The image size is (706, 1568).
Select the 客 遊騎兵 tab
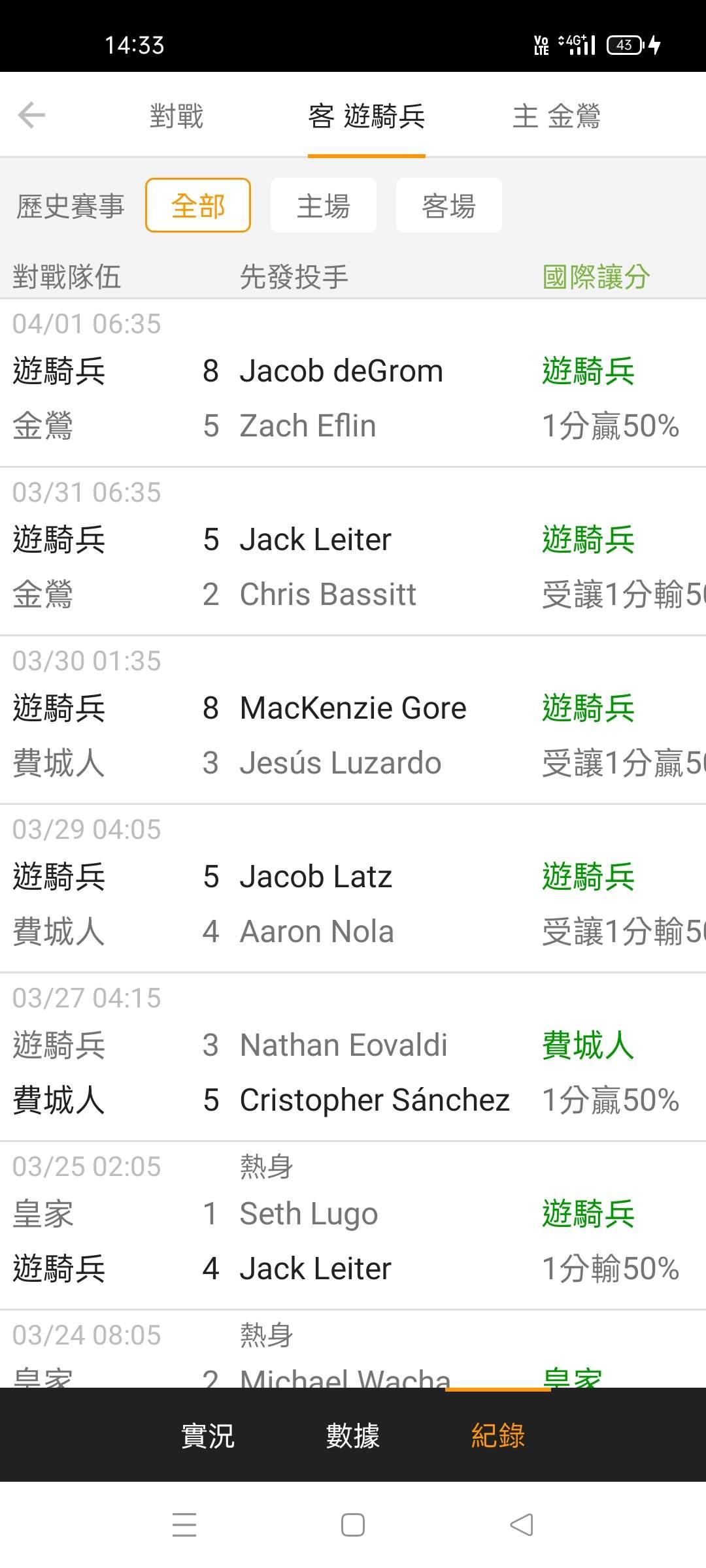(x=367, y=116)
